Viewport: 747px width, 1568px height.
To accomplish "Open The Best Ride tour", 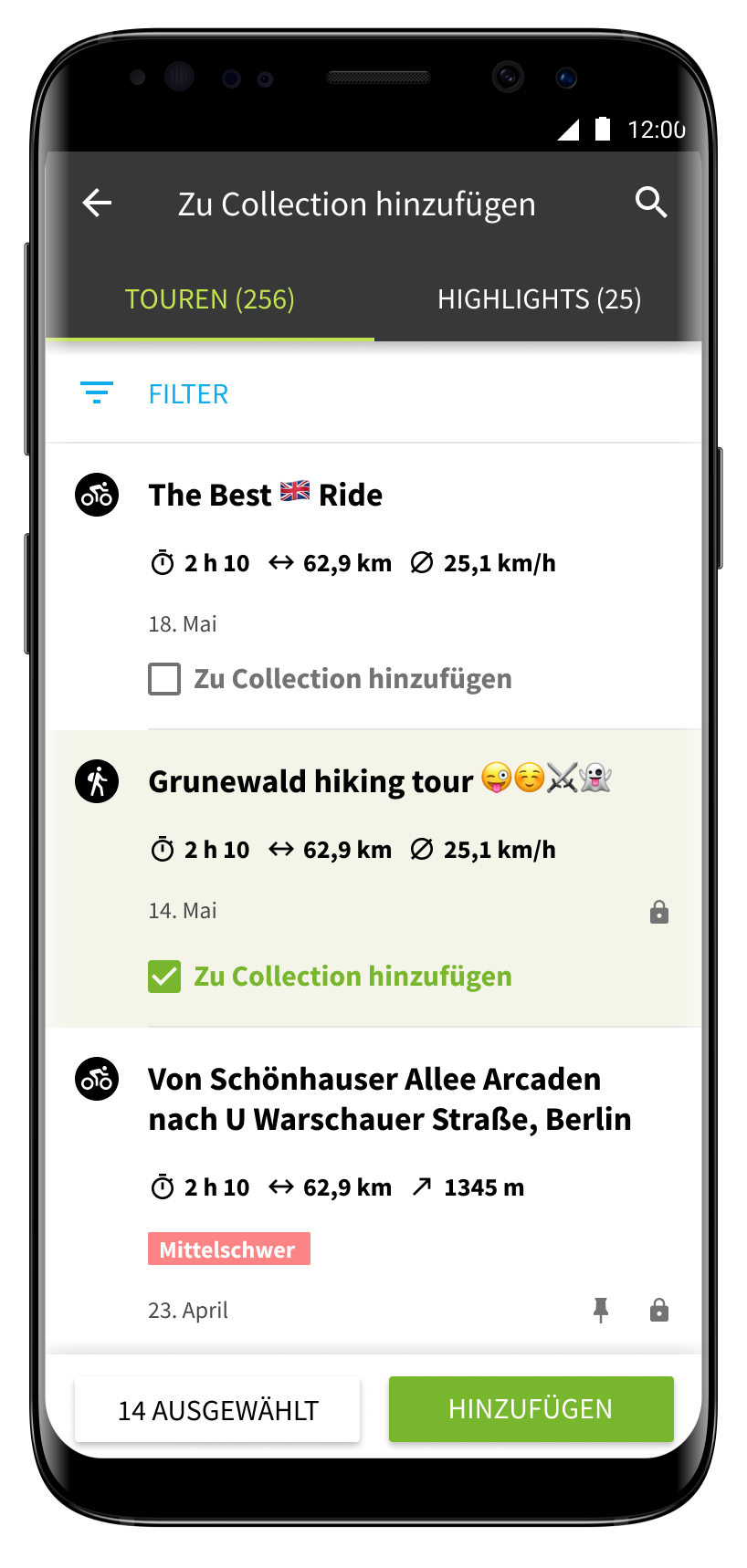I will click(265, 496).
